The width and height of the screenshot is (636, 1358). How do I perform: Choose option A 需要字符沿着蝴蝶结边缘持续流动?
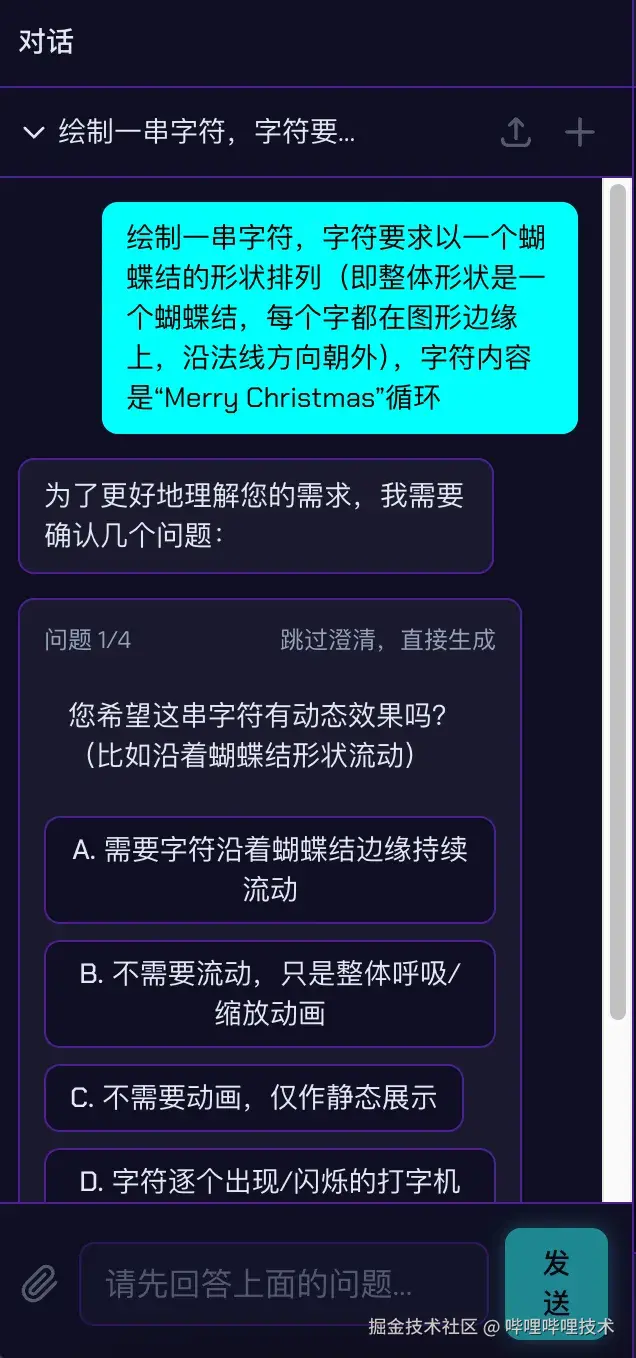coord(270,869)
